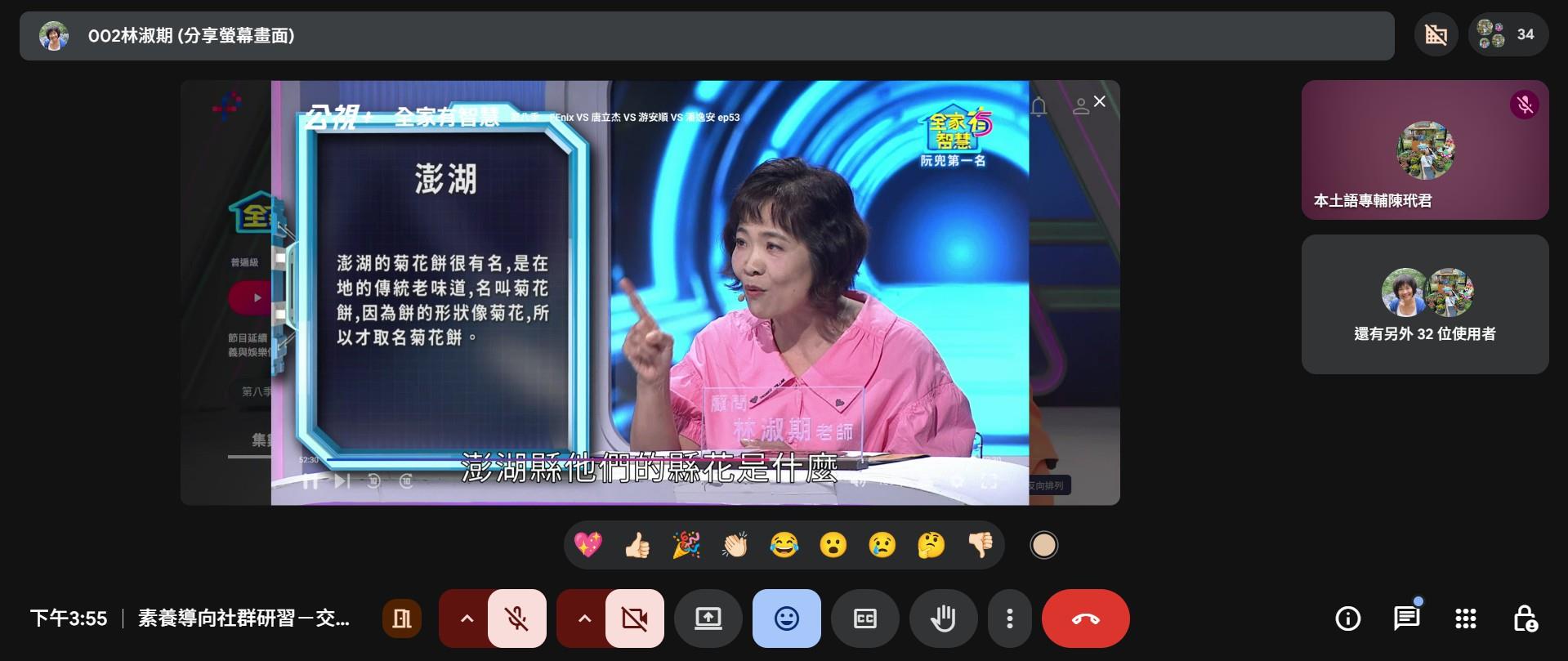Send the sparkling heart reaction
The height and width of the screenshot is (661, 1568).
[x=588, y=544]
